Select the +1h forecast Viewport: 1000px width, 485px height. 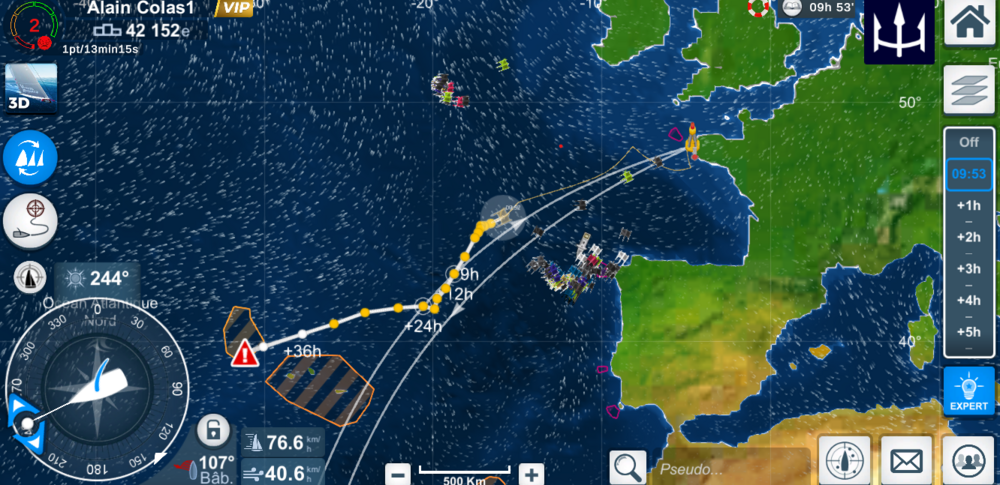969,206
